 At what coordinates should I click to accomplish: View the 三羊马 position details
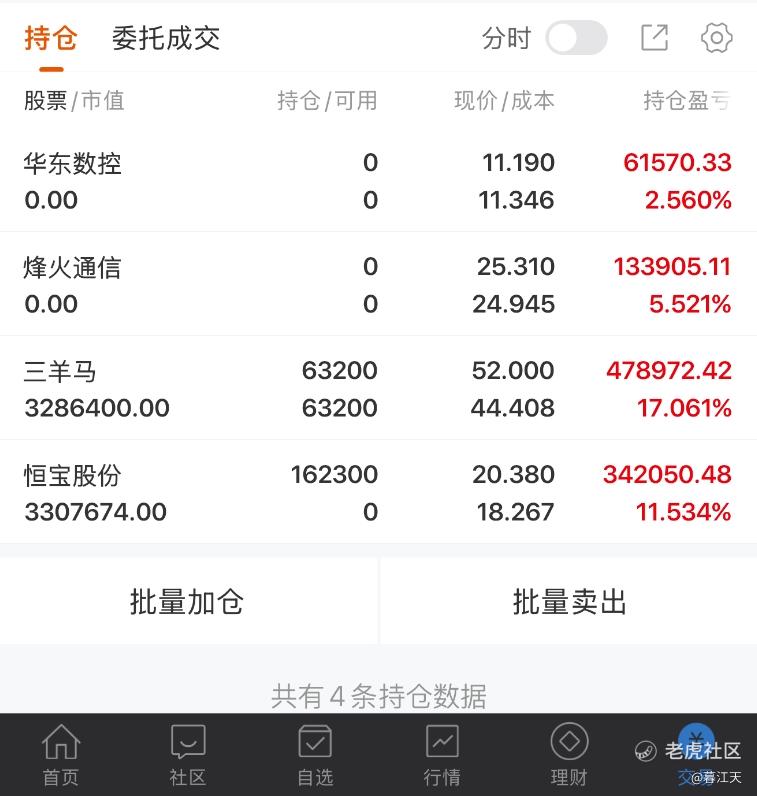[378, 389]
